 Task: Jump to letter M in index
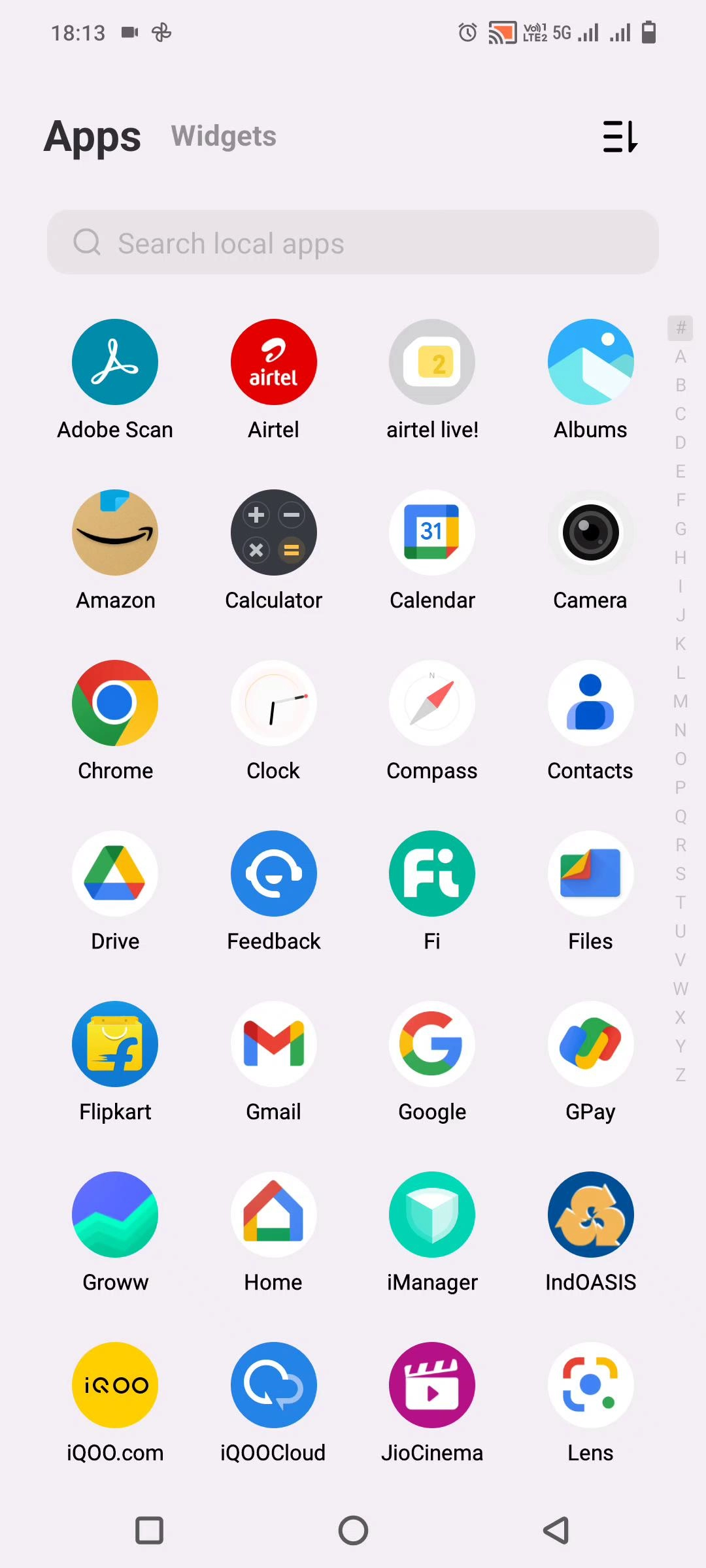point(681,702)
